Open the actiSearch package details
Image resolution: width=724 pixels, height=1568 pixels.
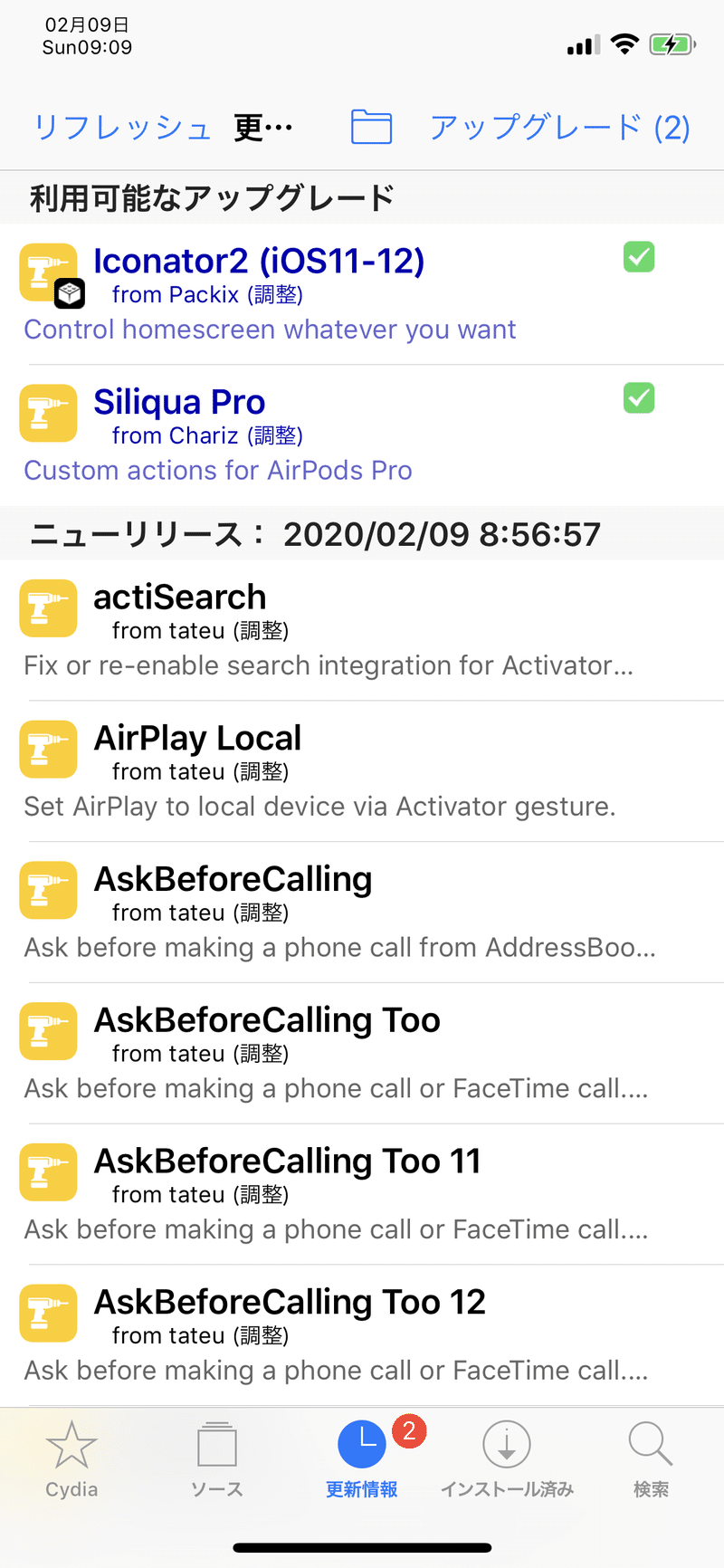pyautogui.click(x=362, y=630)
